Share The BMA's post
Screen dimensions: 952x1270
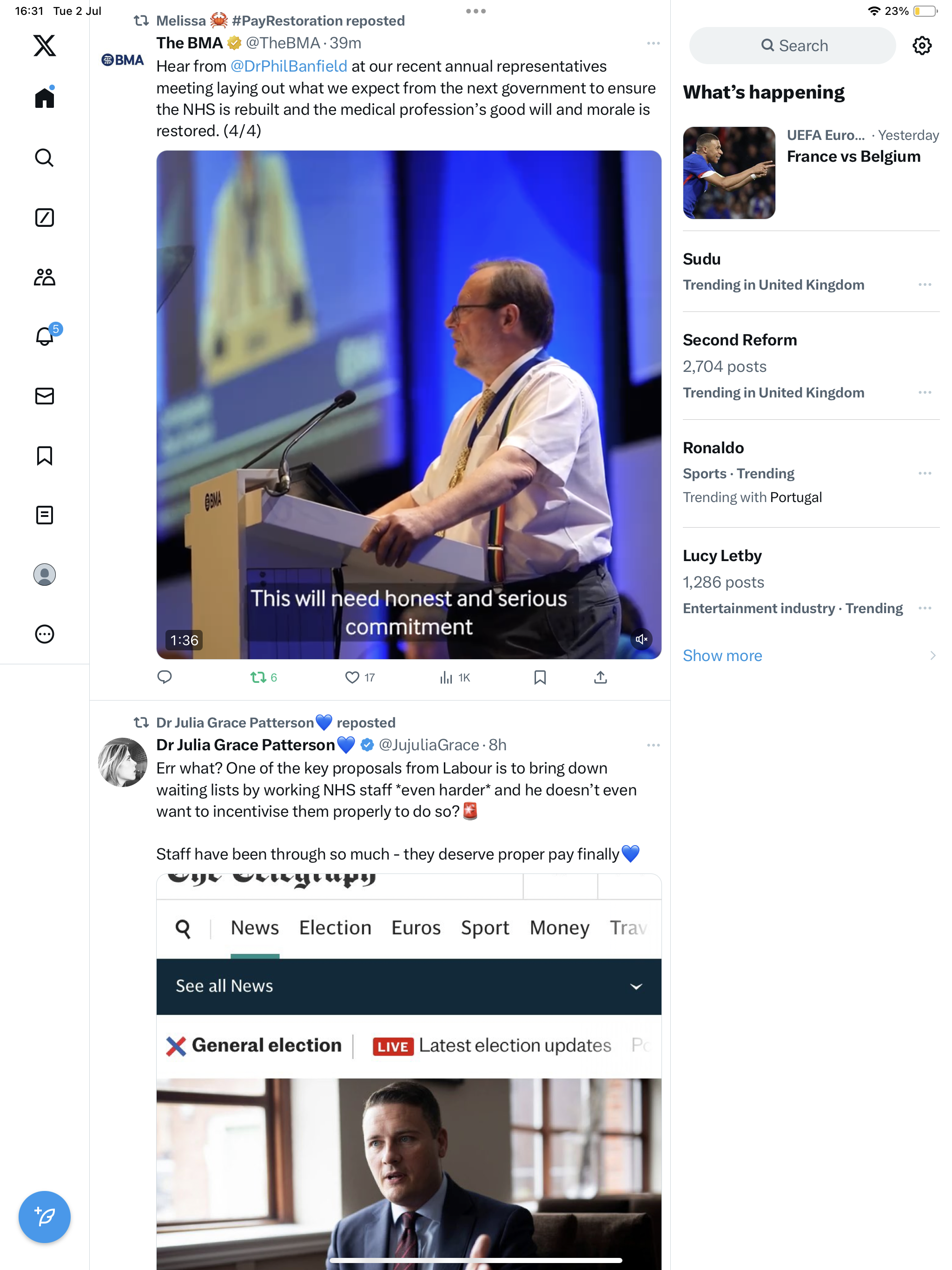[x=600, y=677]
